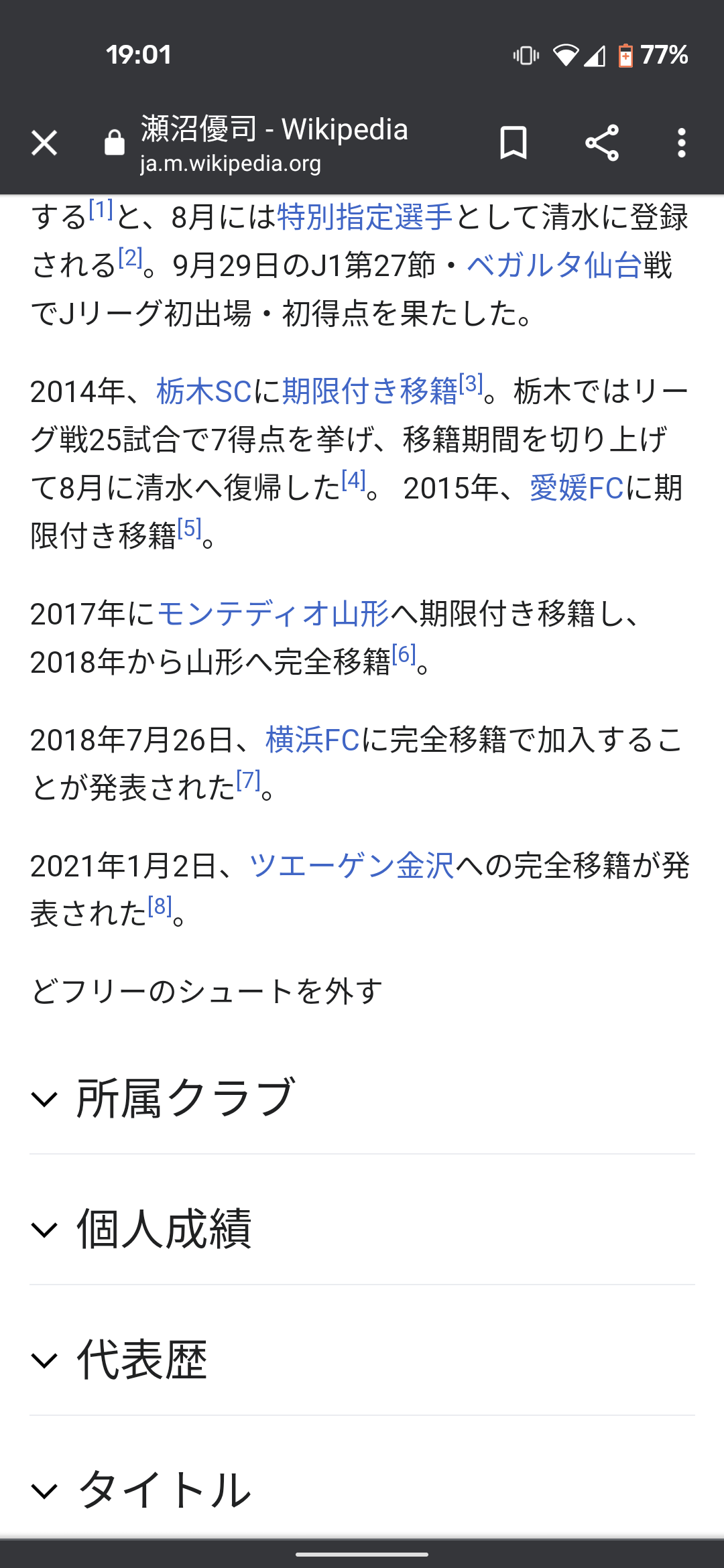Open the モンテディオ山形 link
The image size is (724, 1568).
273,614
